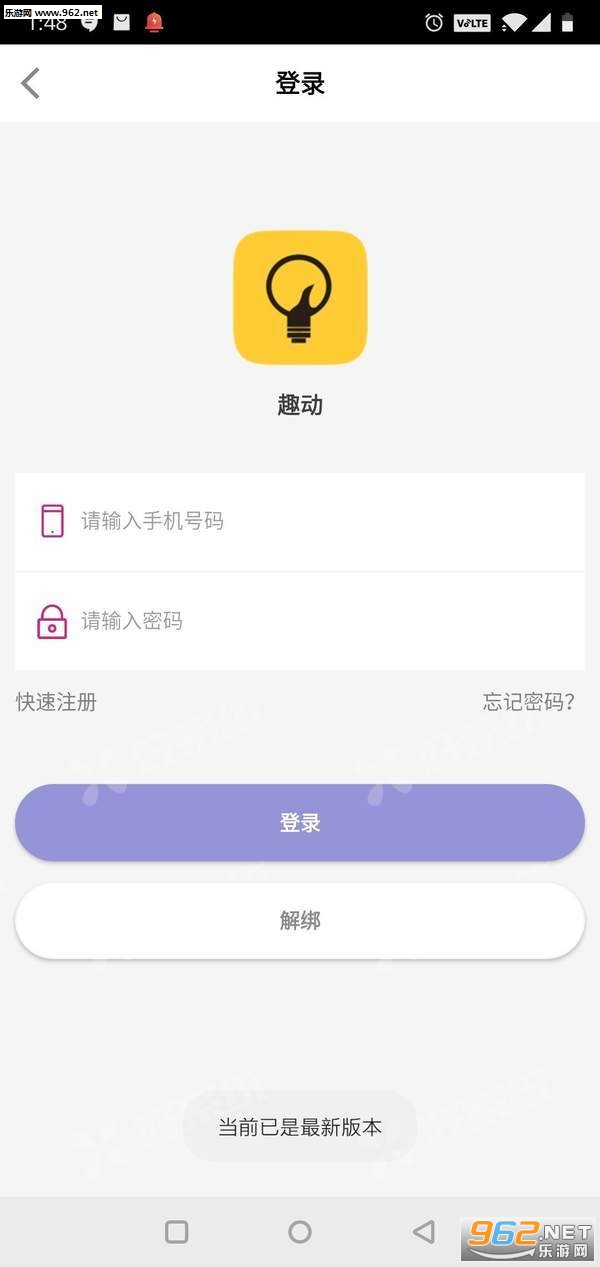Tap the phone number field
The height and width of the screenshot is (1267, 600).
[300, 521]
